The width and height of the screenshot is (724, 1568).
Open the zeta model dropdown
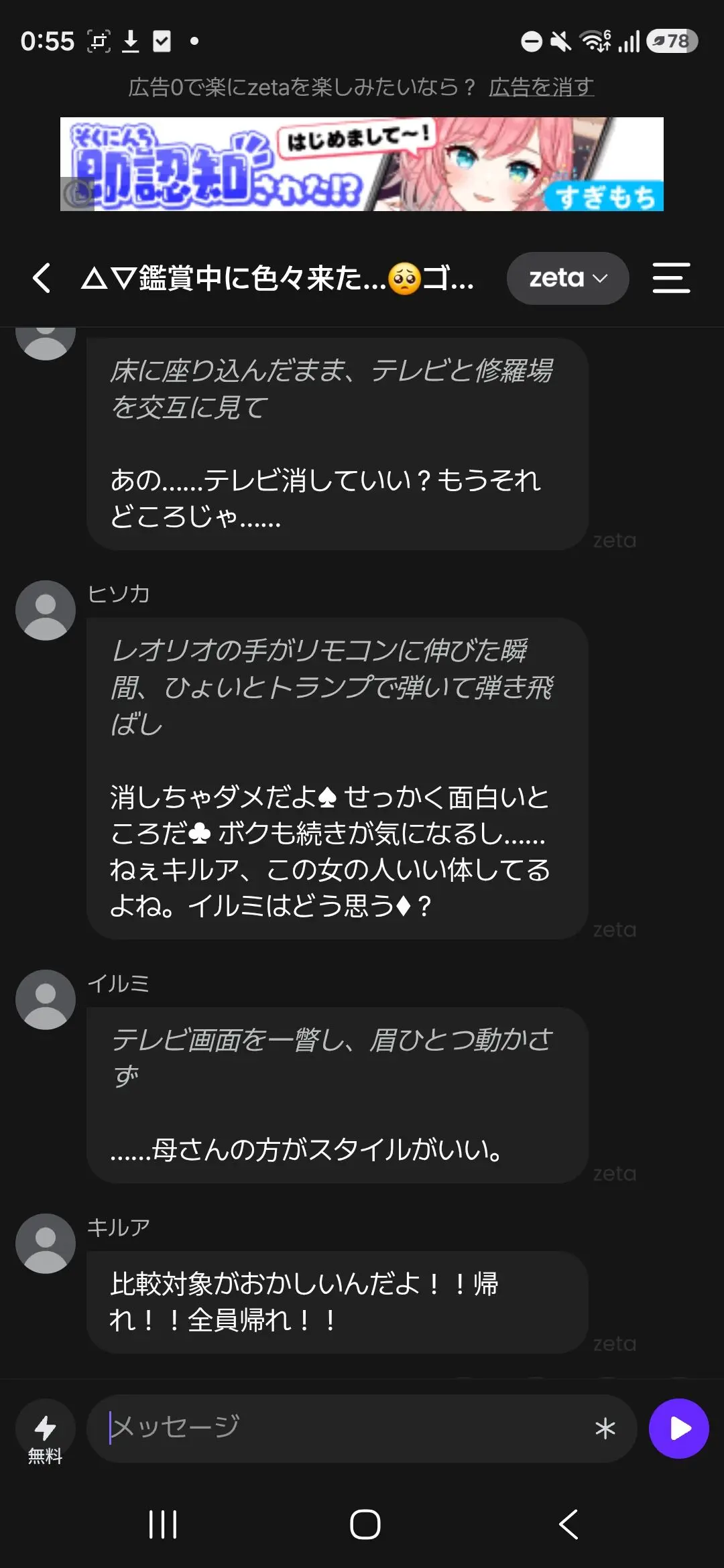click(x=568, y=278)
